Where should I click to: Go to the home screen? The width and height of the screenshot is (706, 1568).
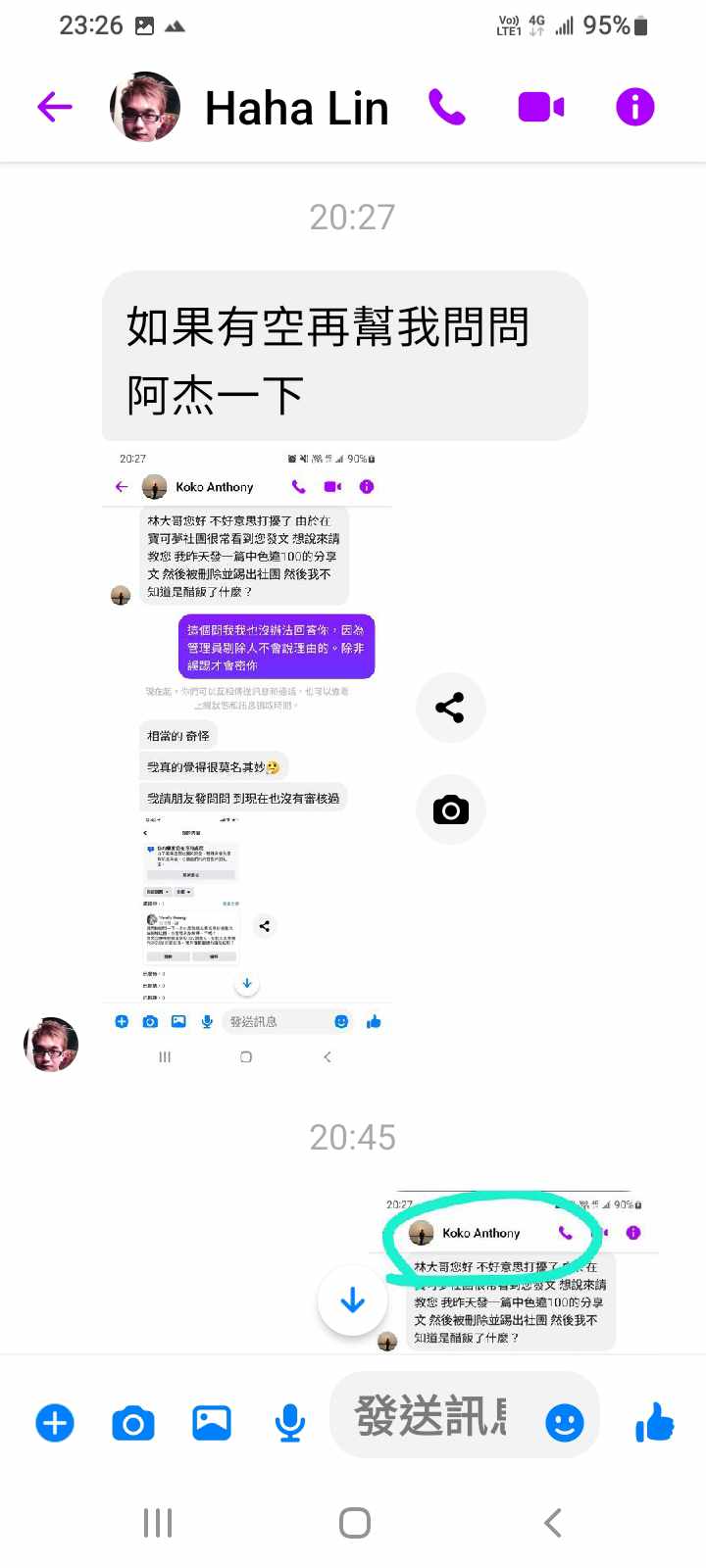(354, 1523)
